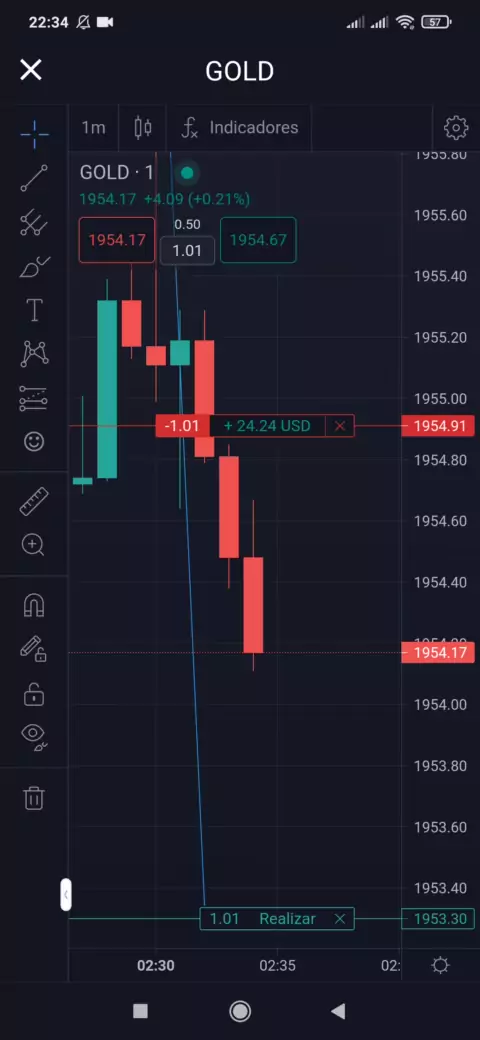The height and width of the screenshot is (1040, 480).
Task: Select the text annotation tool
Action: 34,310
